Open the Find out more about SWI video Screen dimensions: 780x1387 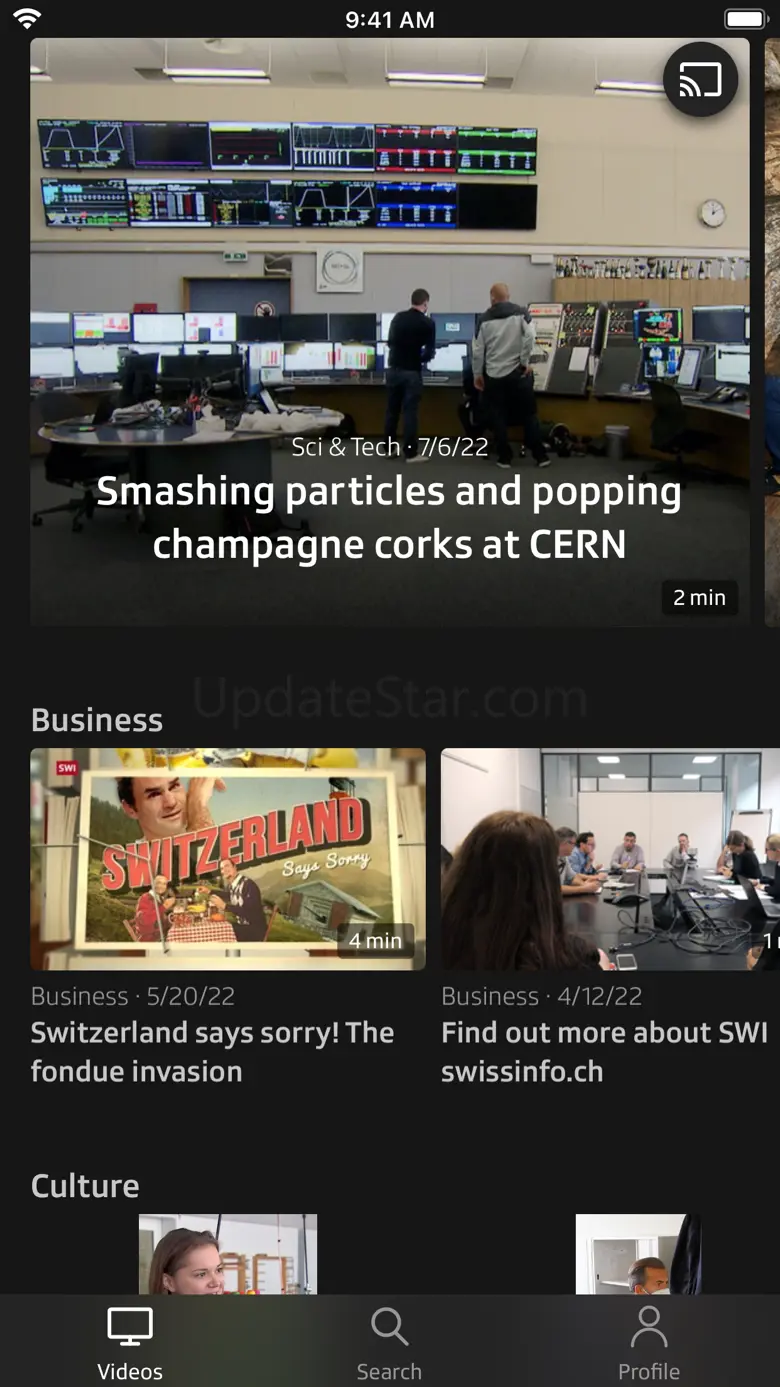click(x=610, y=859)
